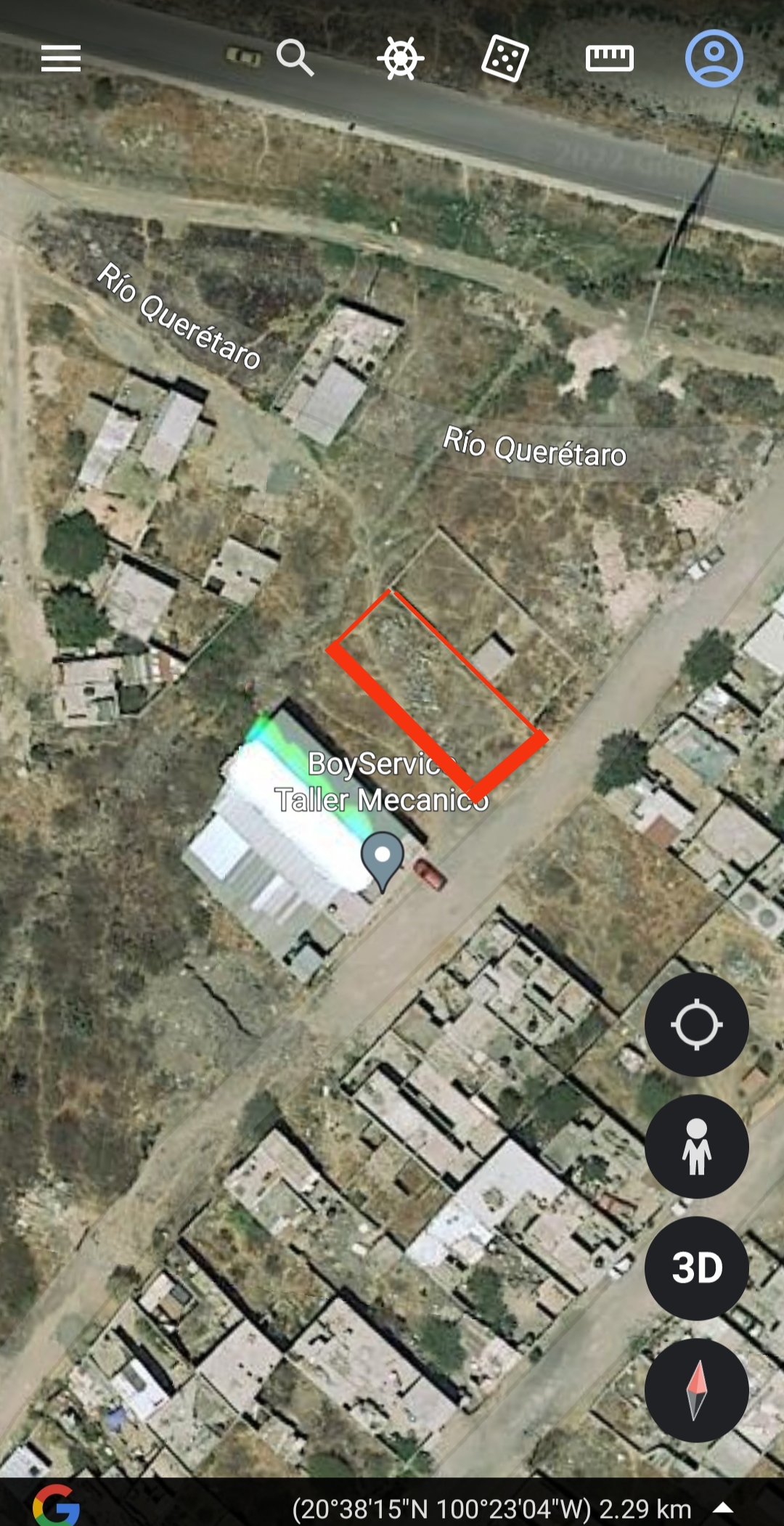The width and height of the screenshot is (784, 1526).
Task: Open the Voyager ship wheel
Action: [400, 58]
